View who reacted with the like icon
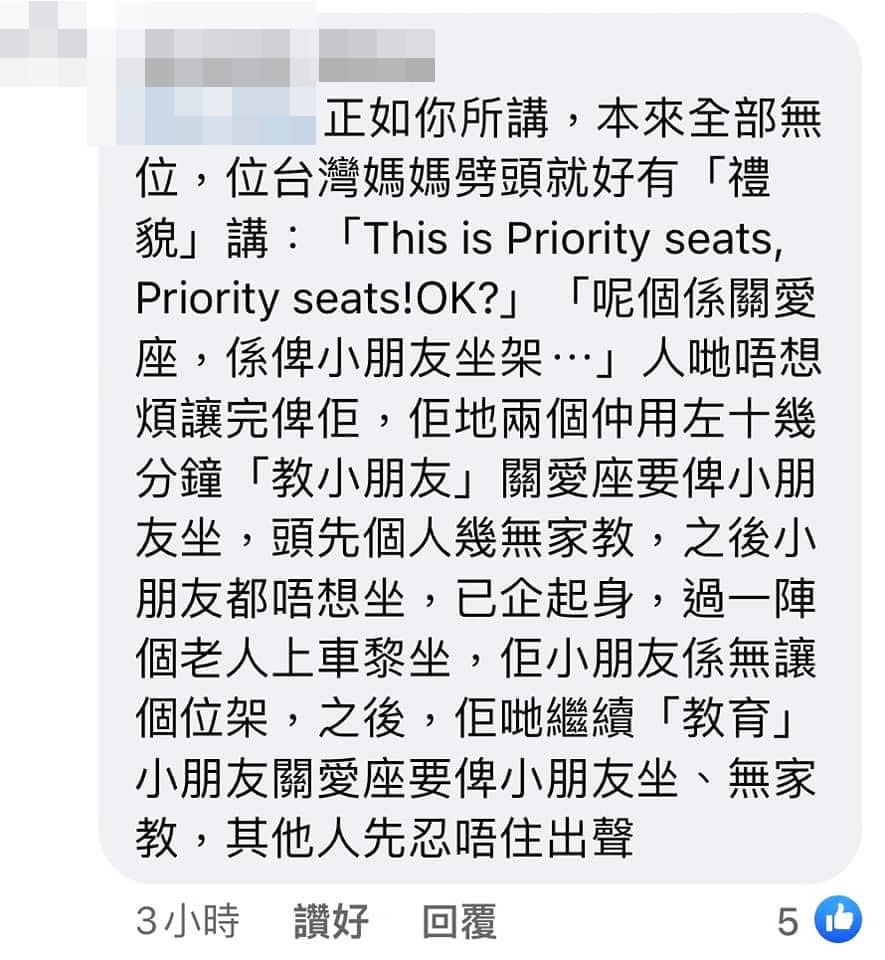 click(x=837, y=920)
